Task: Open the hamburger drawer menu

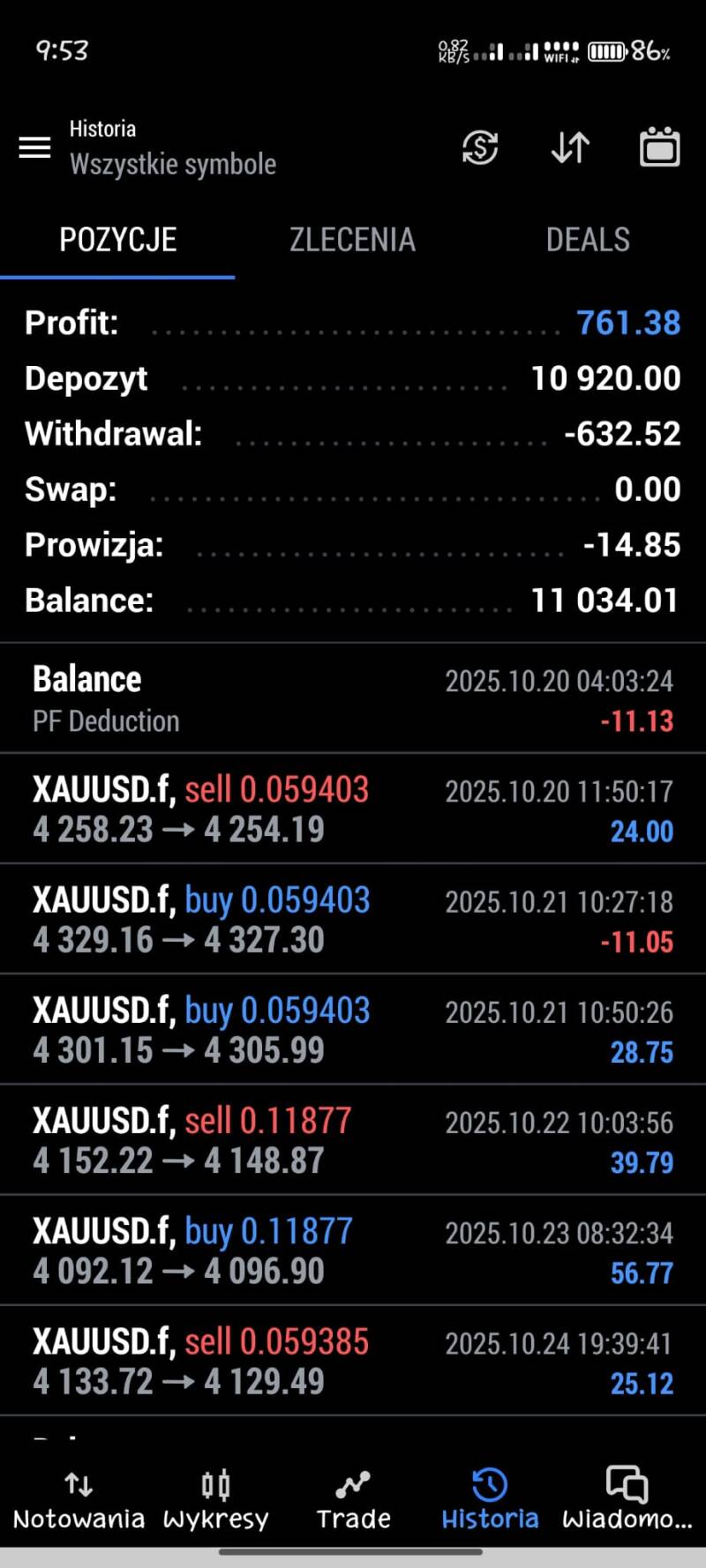Action: [x=34, y=147]
